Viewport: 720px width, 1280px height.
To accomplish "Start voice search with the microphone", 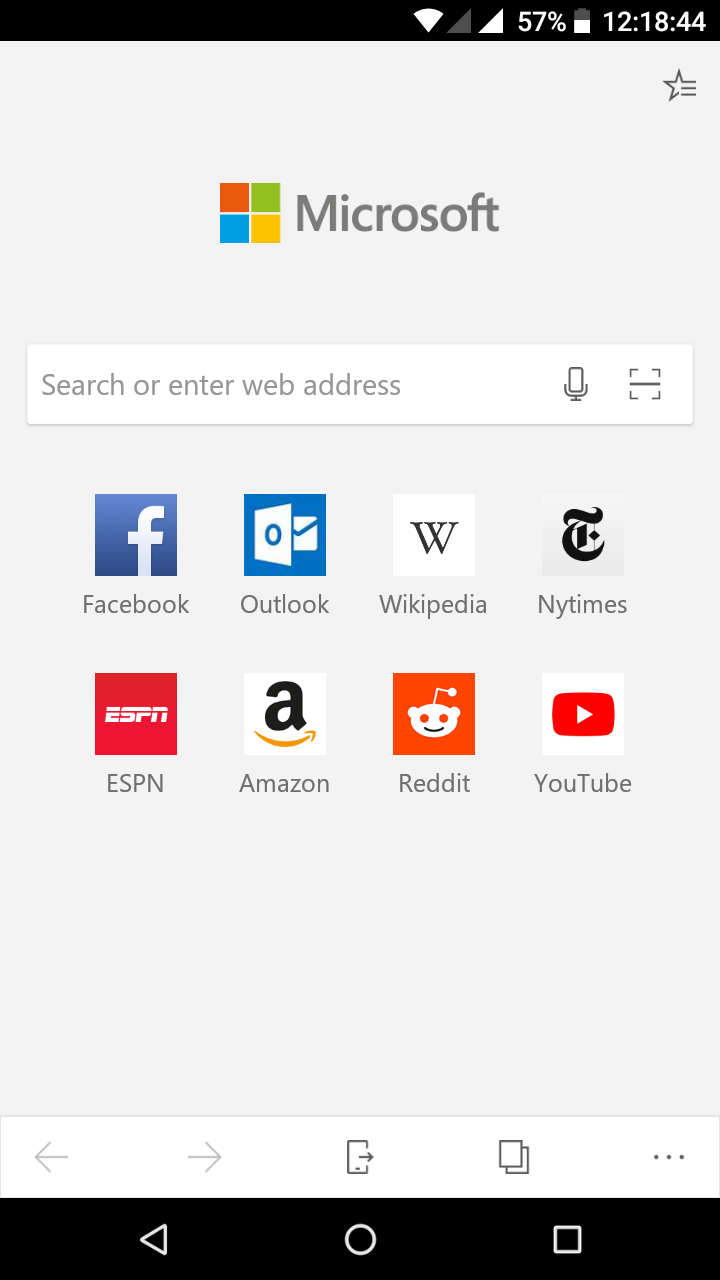I will [575, 384].
